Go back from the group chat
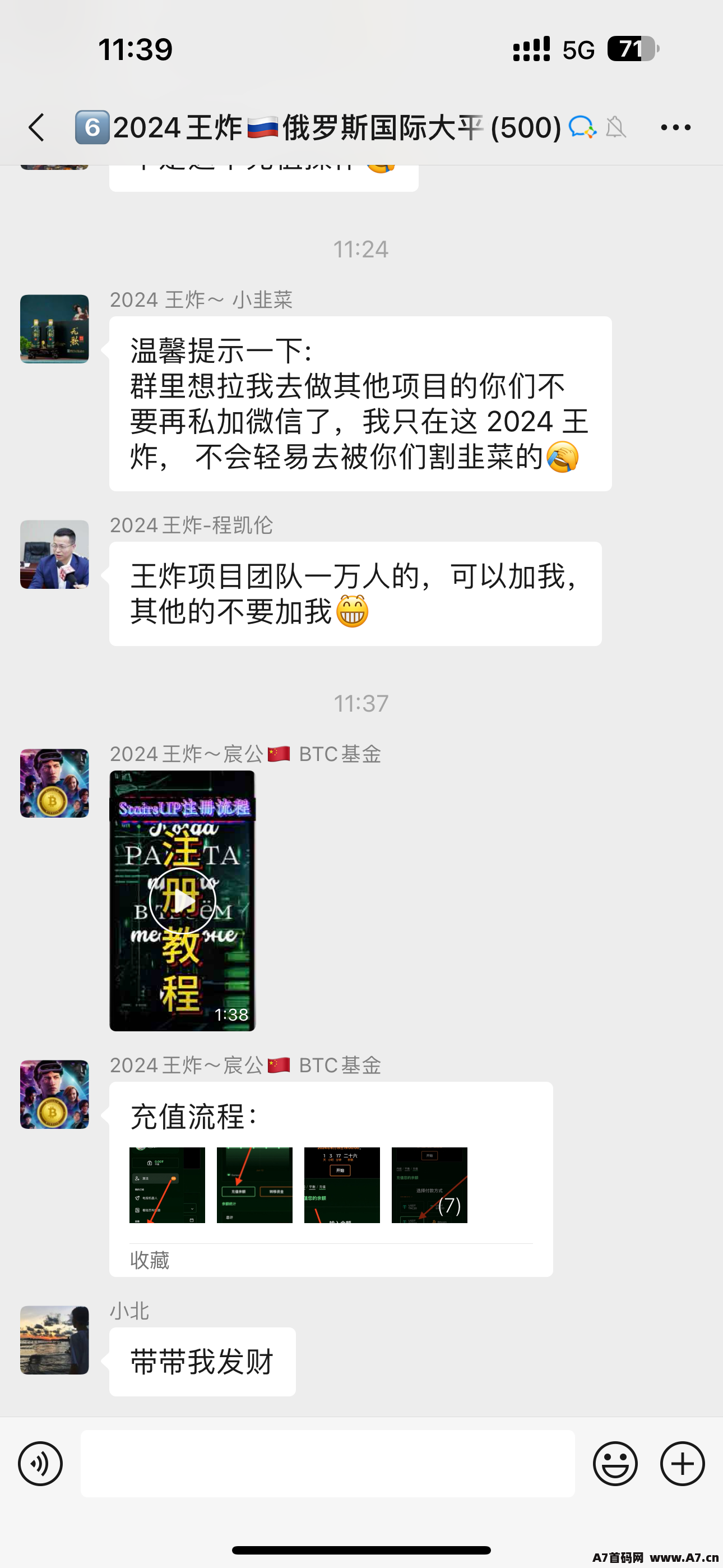723x1568 pixels. [36, 128]
